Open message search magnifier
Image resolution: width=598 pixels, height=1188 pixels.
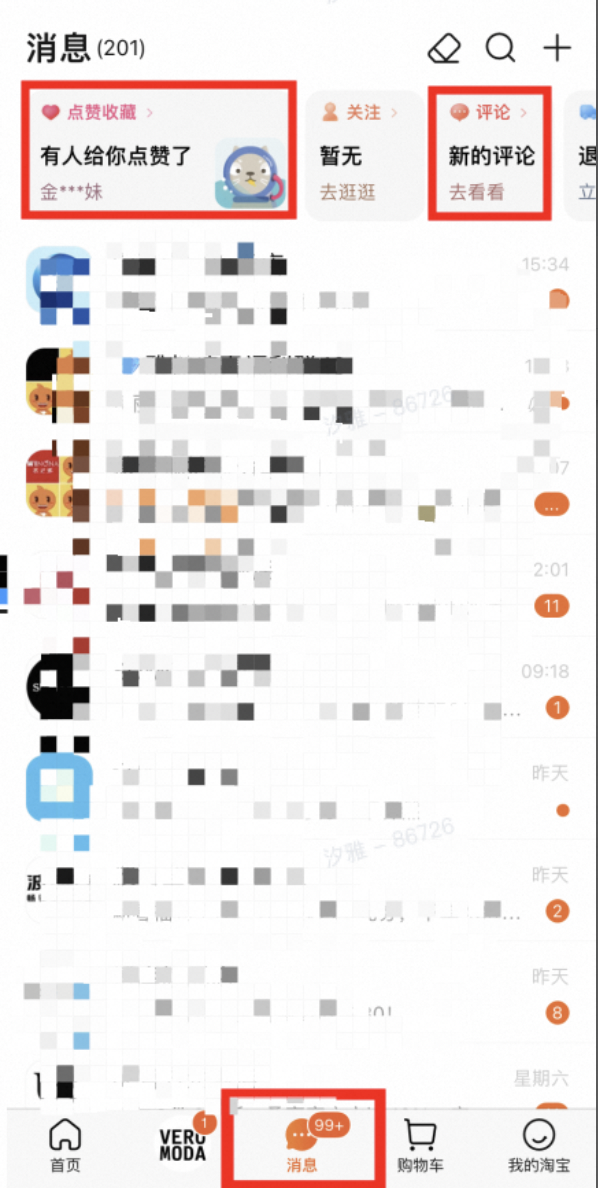pyautogui.click(x=500, y=48)
